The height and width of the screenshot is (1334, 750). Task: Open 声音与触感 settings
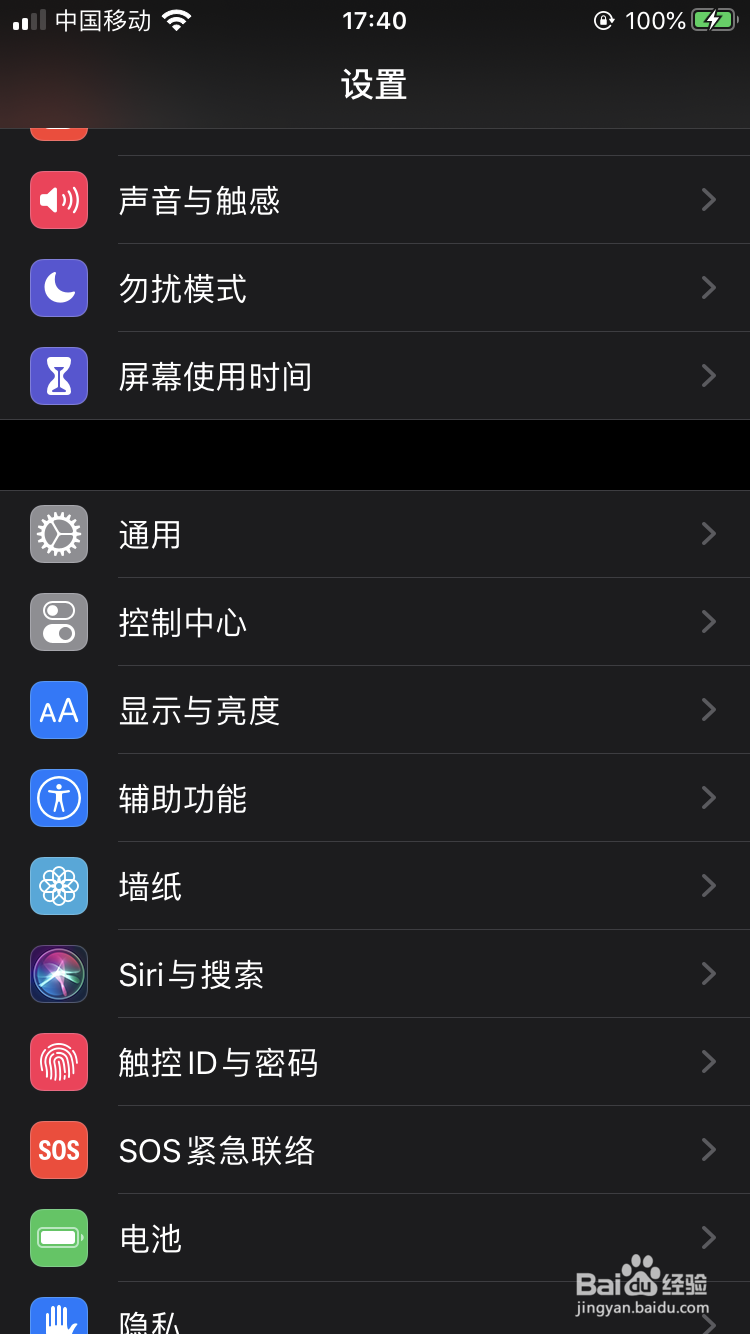(x=375, y=200)
